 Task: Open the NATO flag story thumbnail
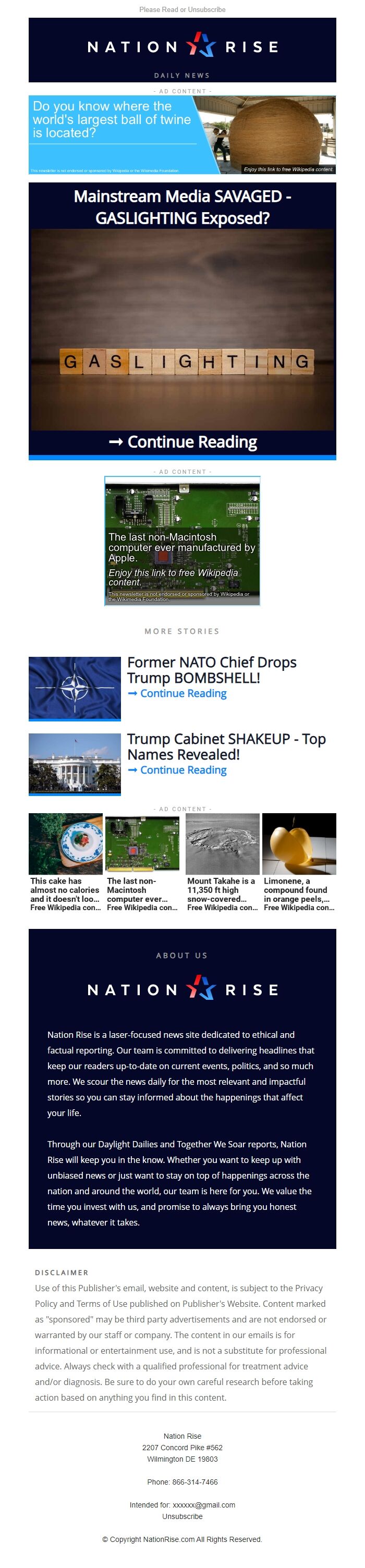75,688
